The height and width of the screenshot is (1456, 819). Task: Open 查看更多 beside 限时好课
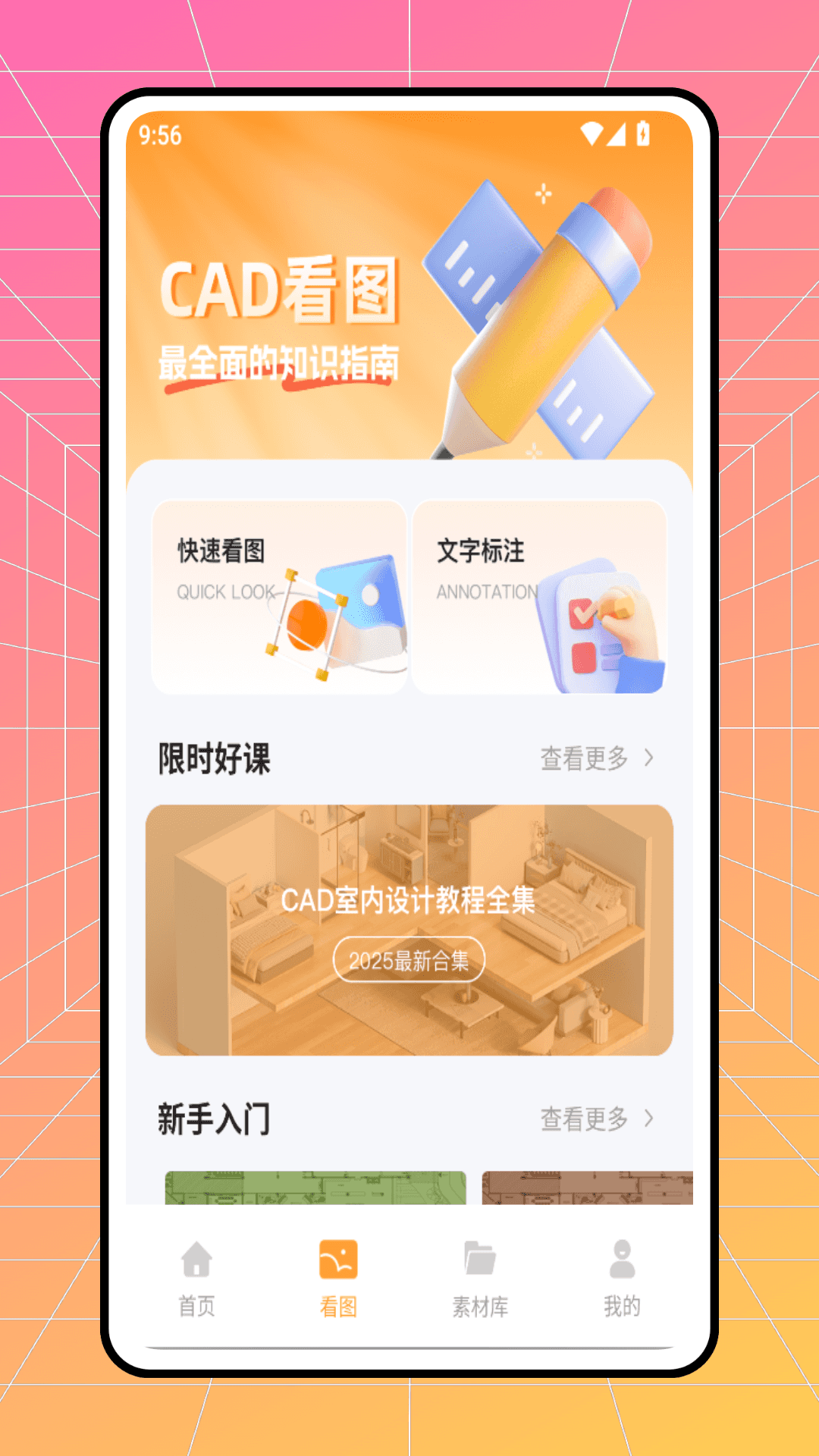[584, 756]
